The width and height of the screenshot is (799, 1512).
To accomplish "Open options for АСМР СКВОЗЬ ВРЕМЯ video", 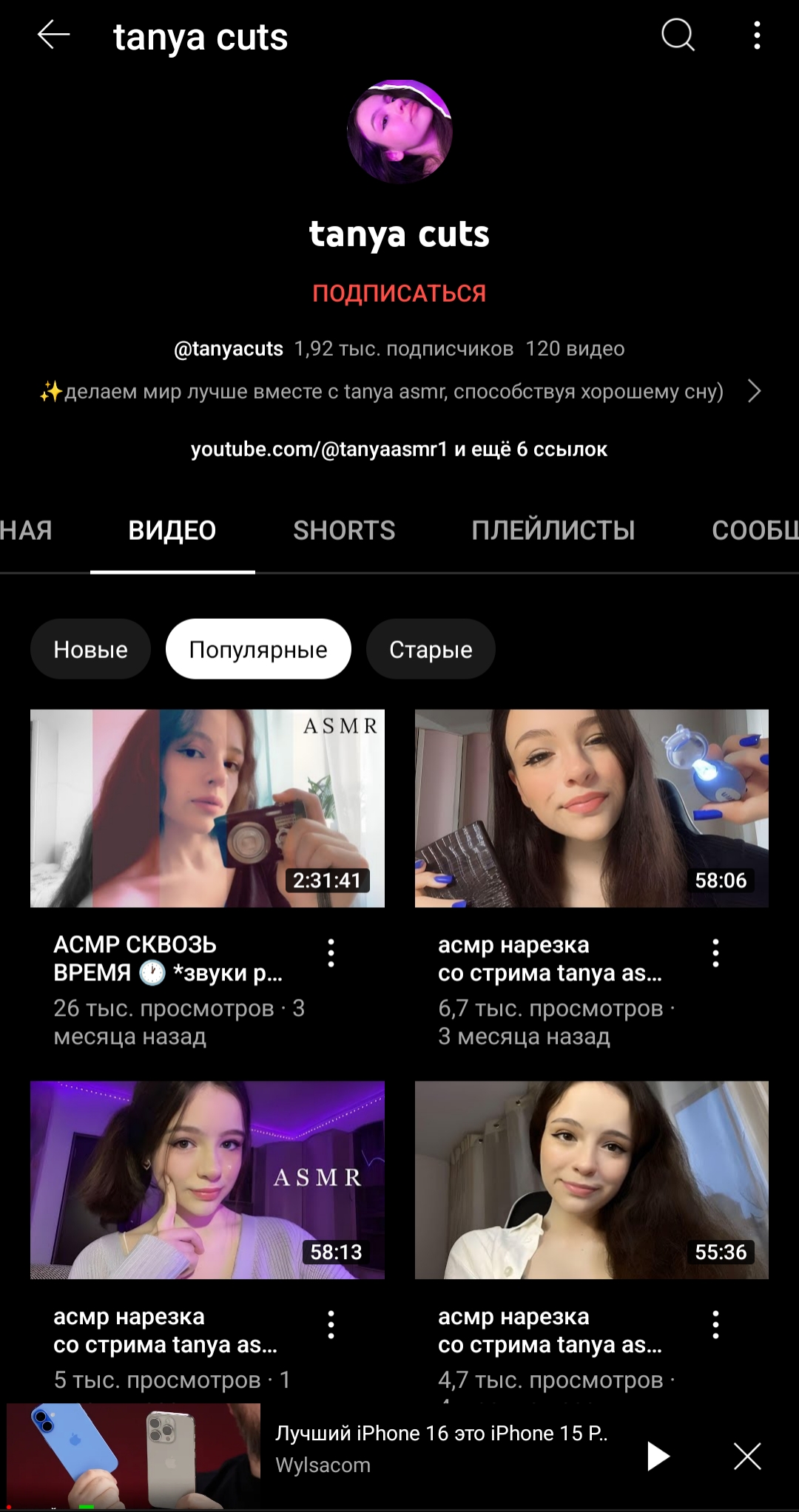I will [331, 953].
